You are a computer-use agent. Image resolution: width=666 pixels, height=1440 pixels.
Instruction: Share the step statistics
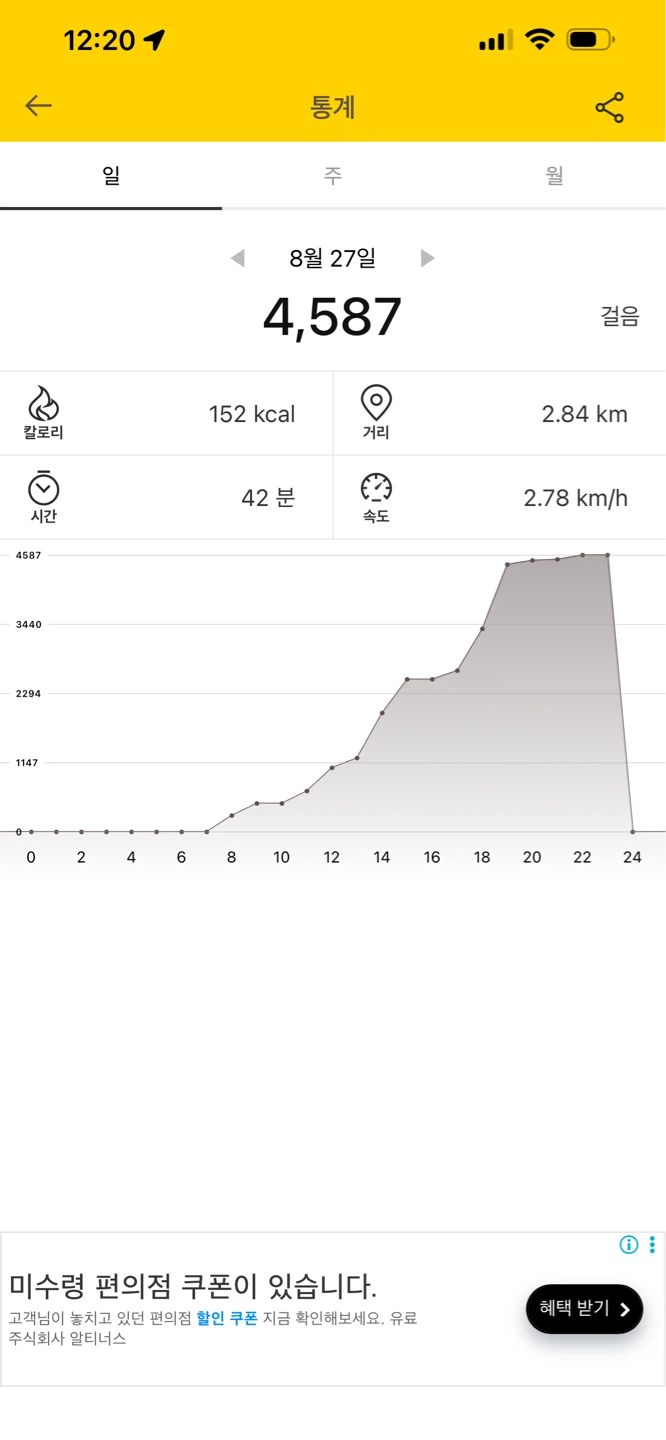point(609,107)
